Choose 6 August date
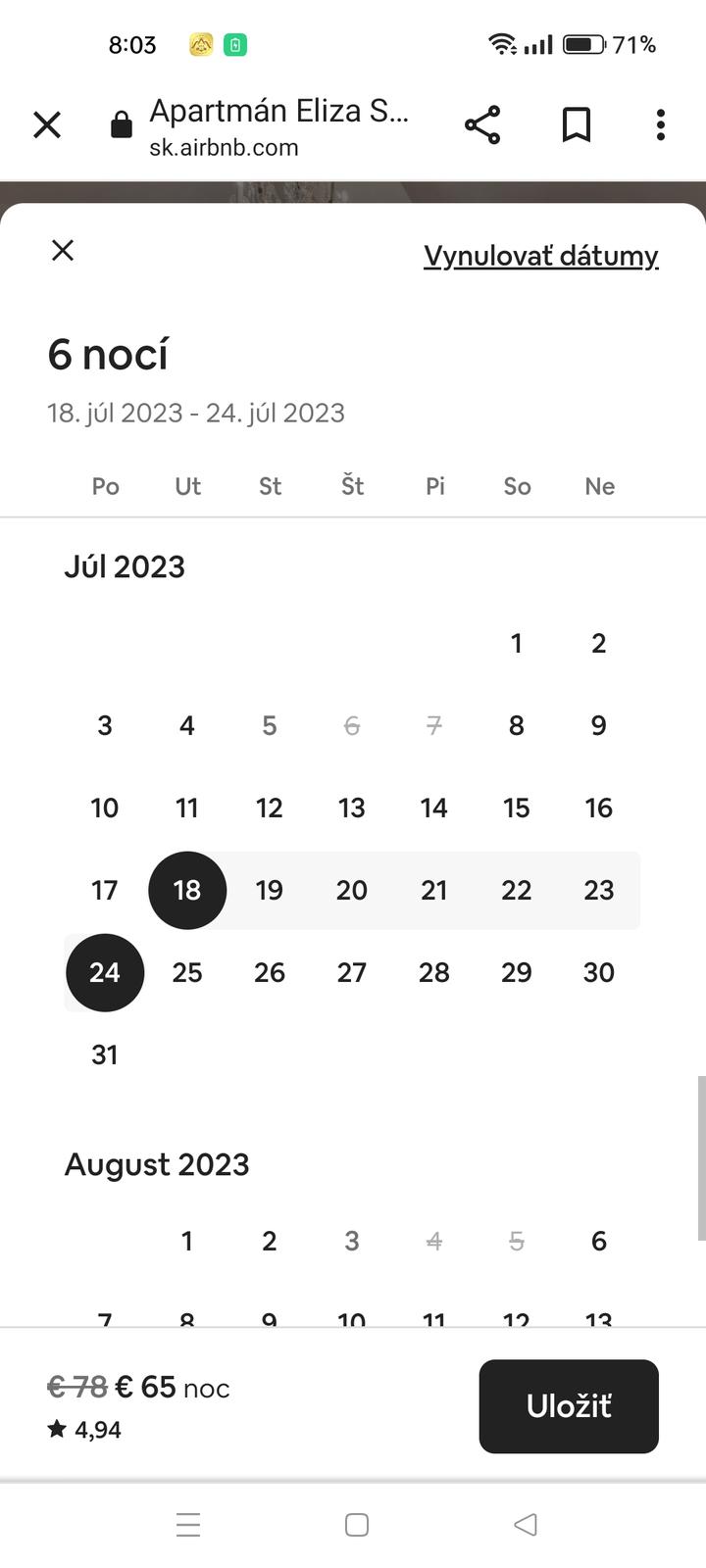The width and height of the screenshot is (706, 1568). [x=599, y=1241]
